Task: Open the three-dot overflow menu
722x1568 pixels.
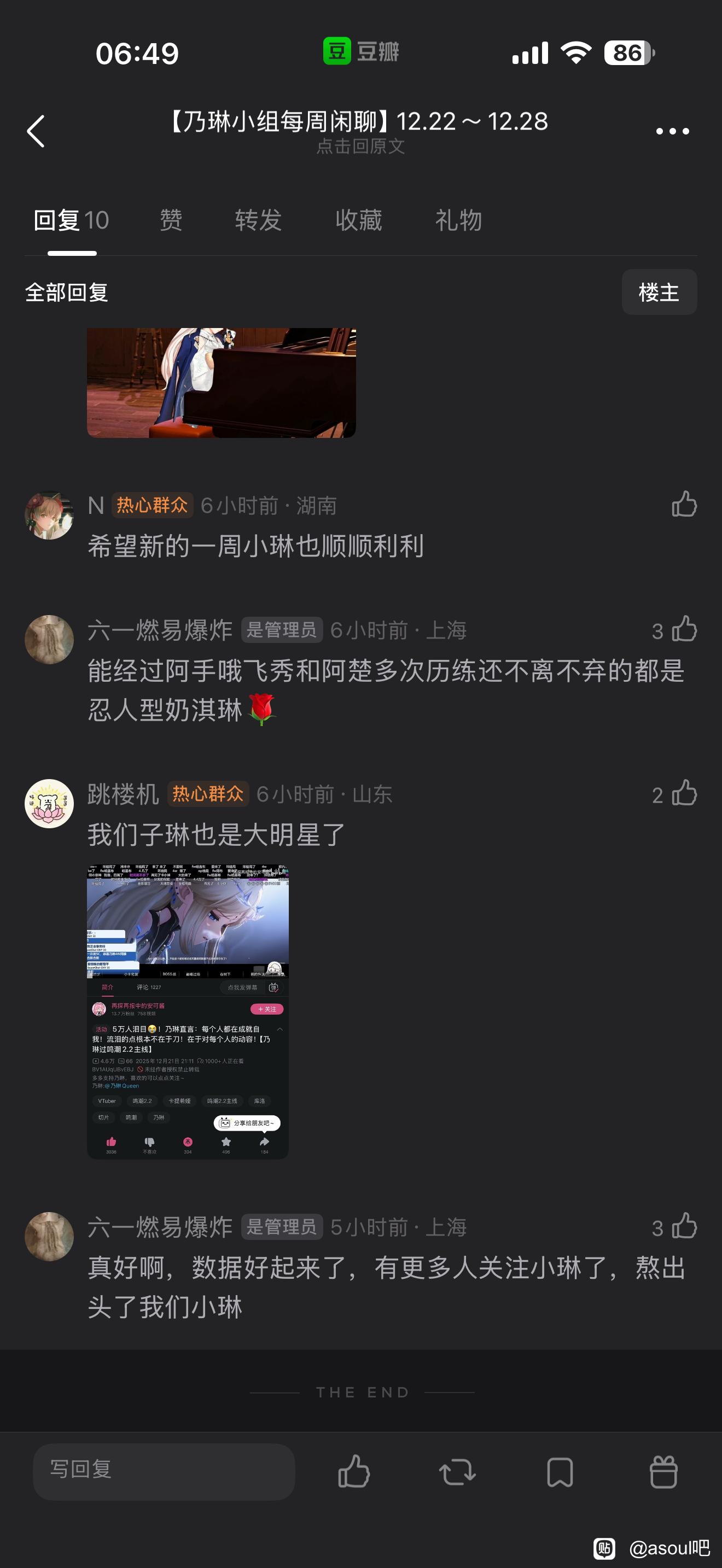Action: click(x=672, y=131)
